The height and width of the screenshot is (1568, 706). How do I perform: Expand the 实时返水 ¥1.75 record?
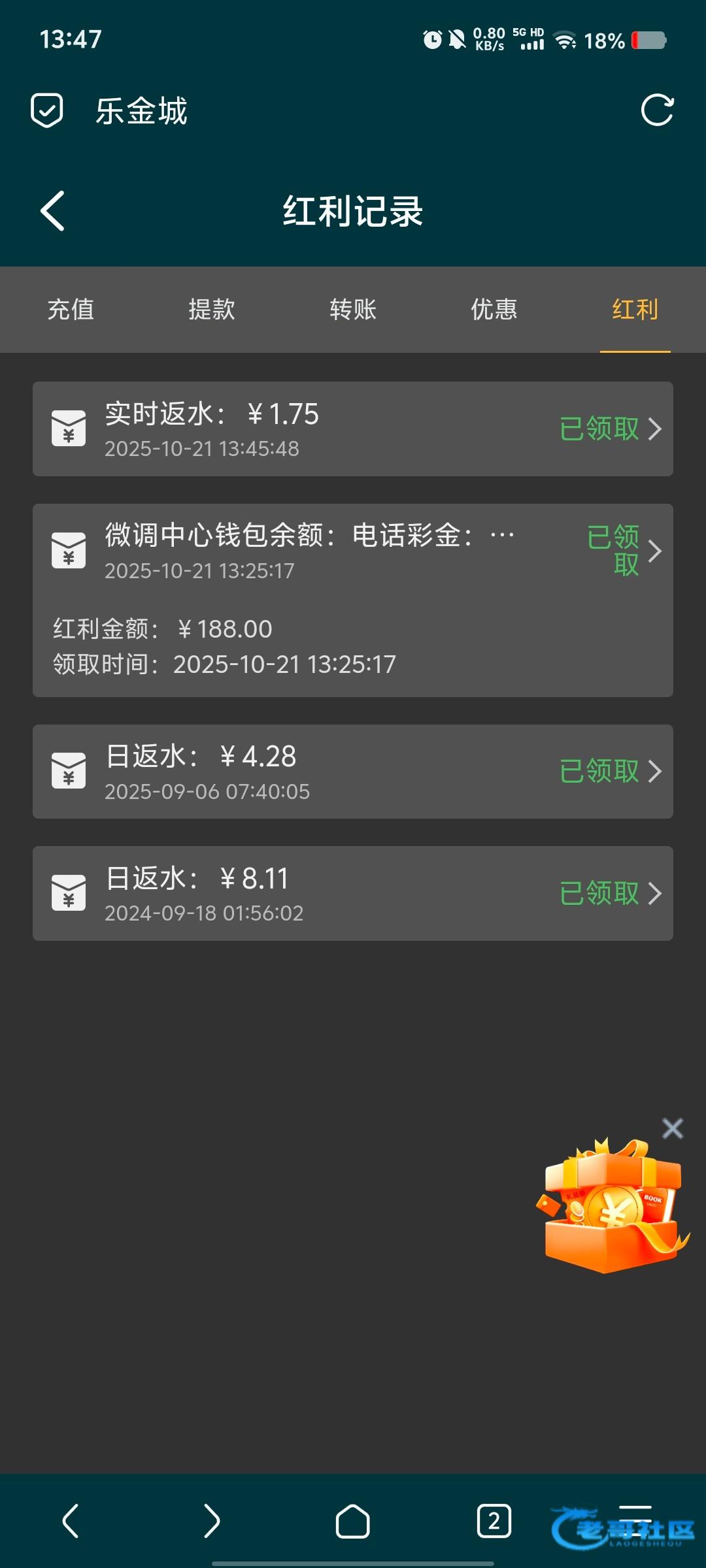click(x=654, y=429)
